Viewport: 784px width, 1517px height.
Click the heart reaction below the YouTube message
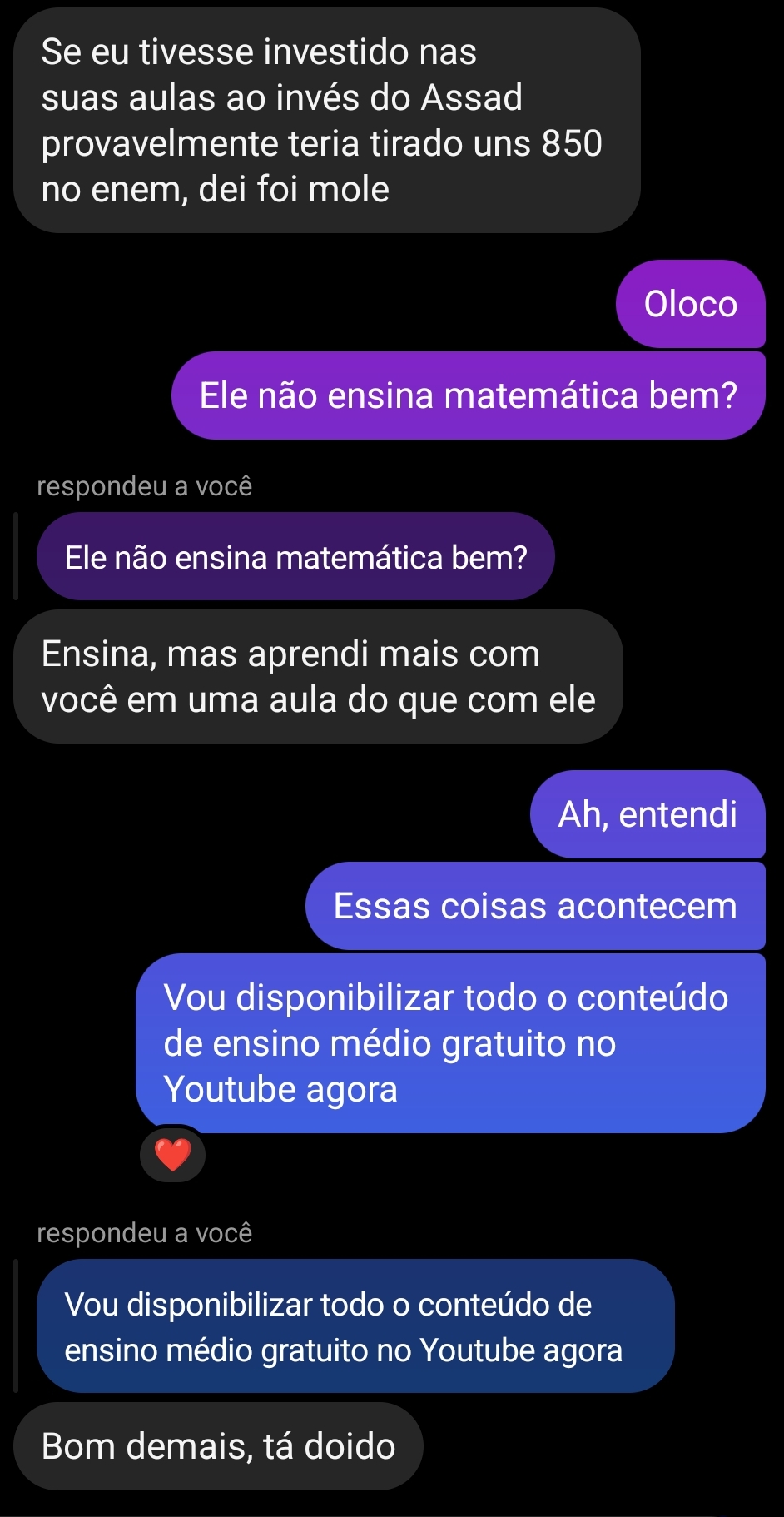pos(171,1155)
